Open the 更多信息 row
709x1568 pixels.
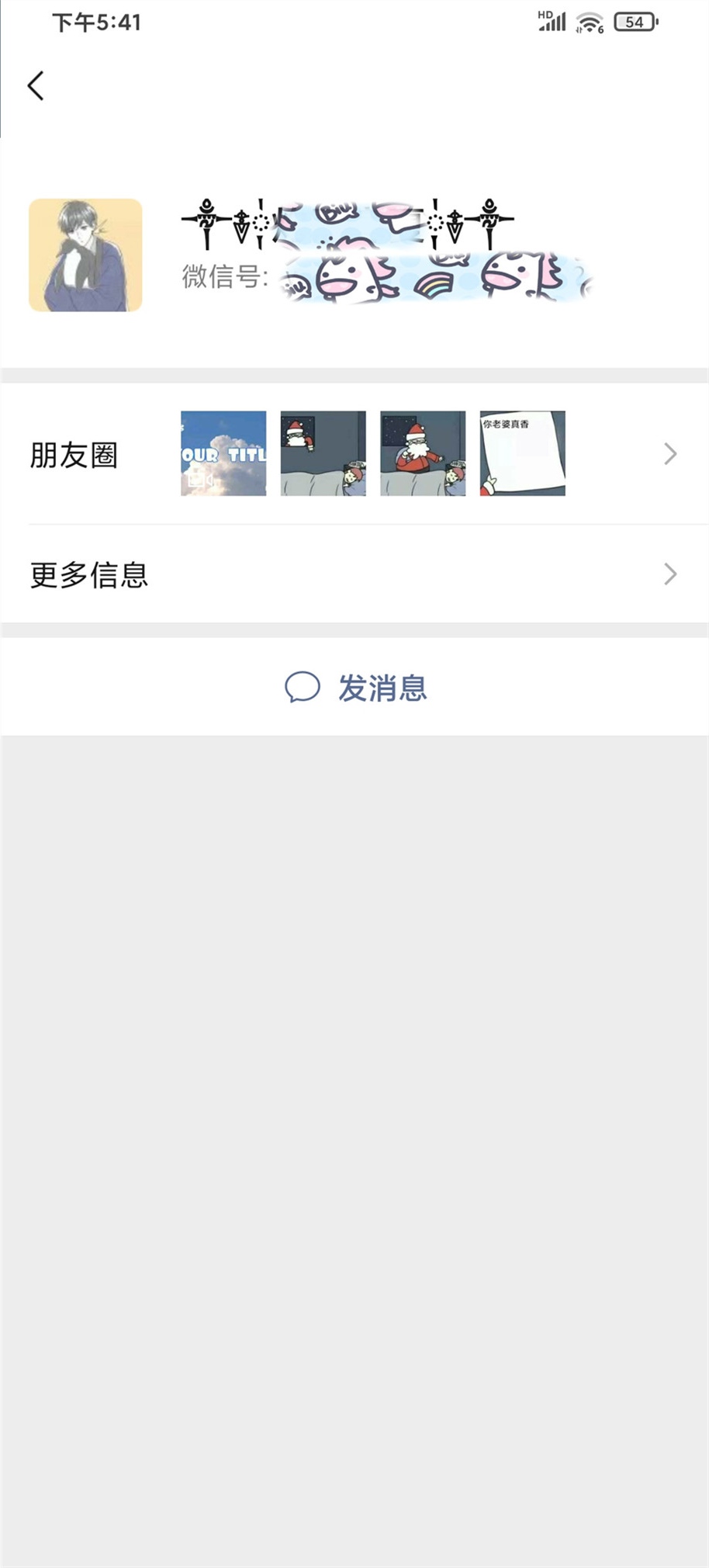(x=354, y=574)
